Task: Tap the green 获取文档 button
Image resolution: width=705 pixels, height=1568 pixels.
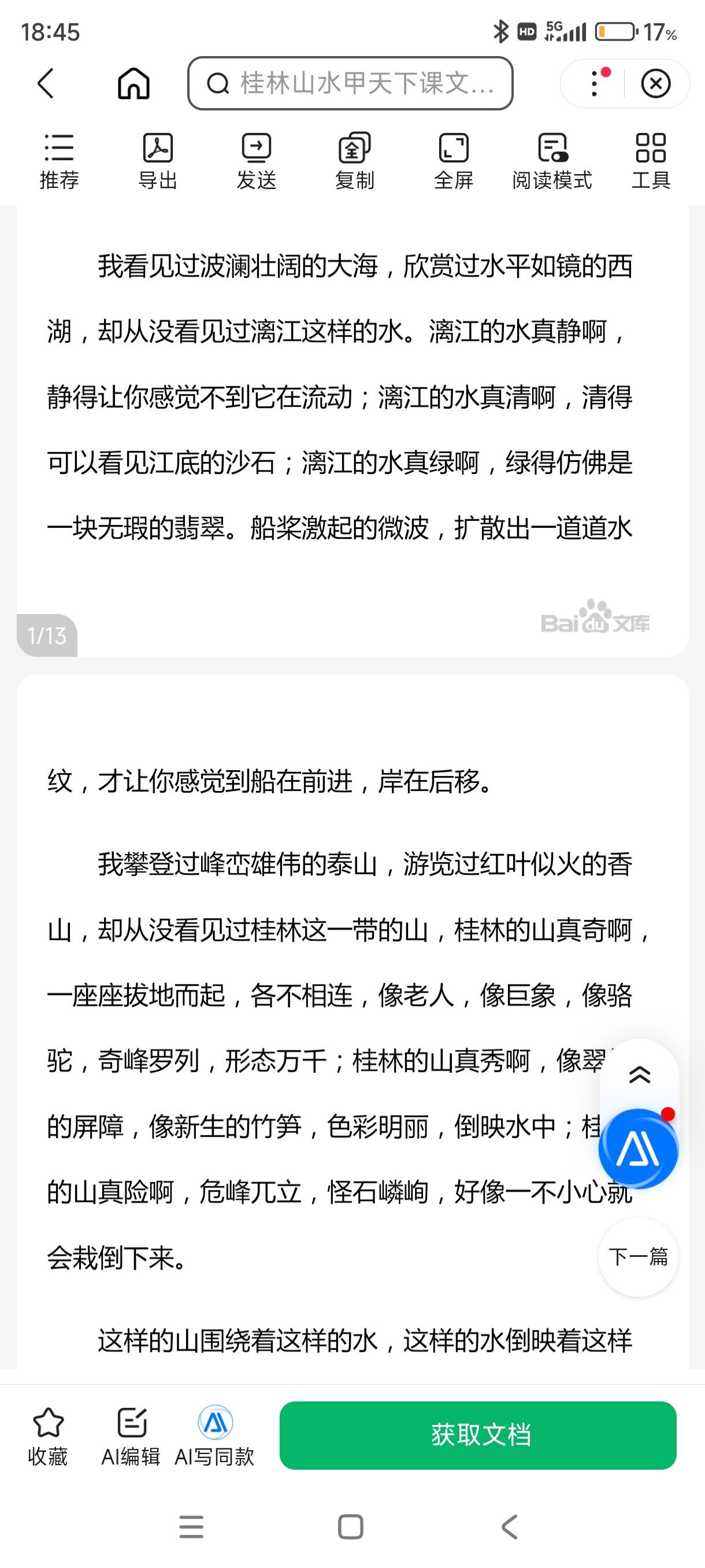Action: pyautogui.click(x=477, y=1435)
